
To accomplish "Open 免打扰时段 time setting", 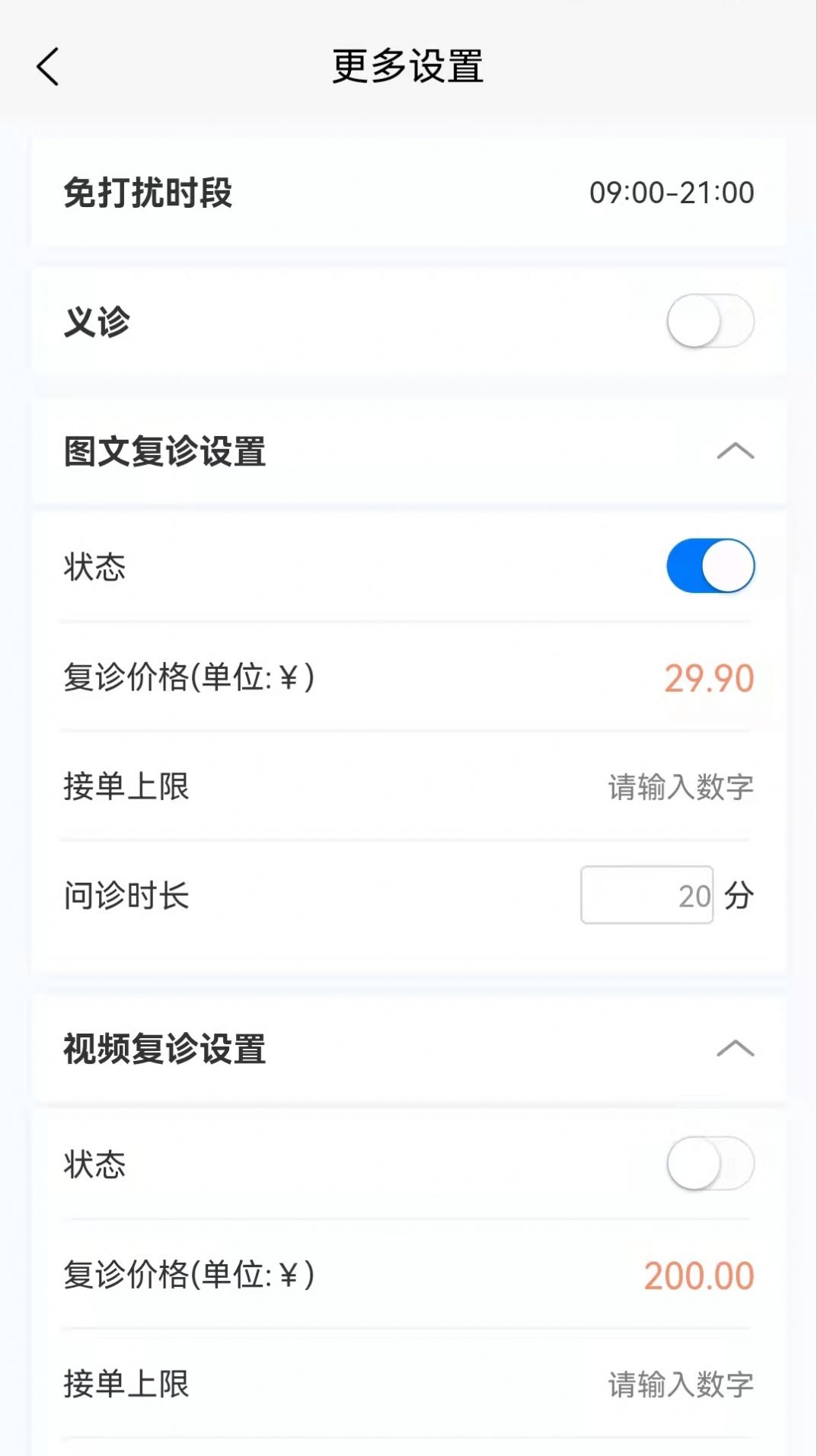I will pyautogui.click(x=671, y=193).
